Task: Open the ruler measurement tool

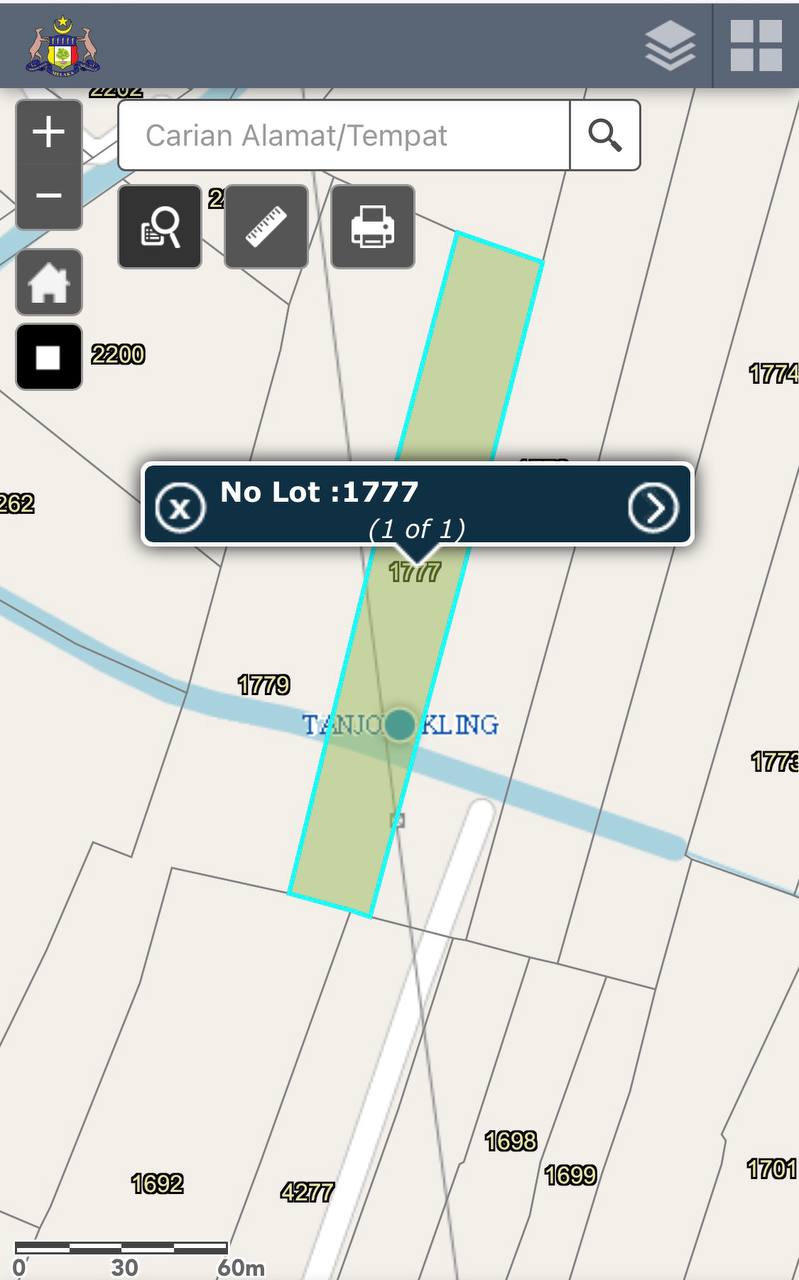Action: (x=266, y=227)
